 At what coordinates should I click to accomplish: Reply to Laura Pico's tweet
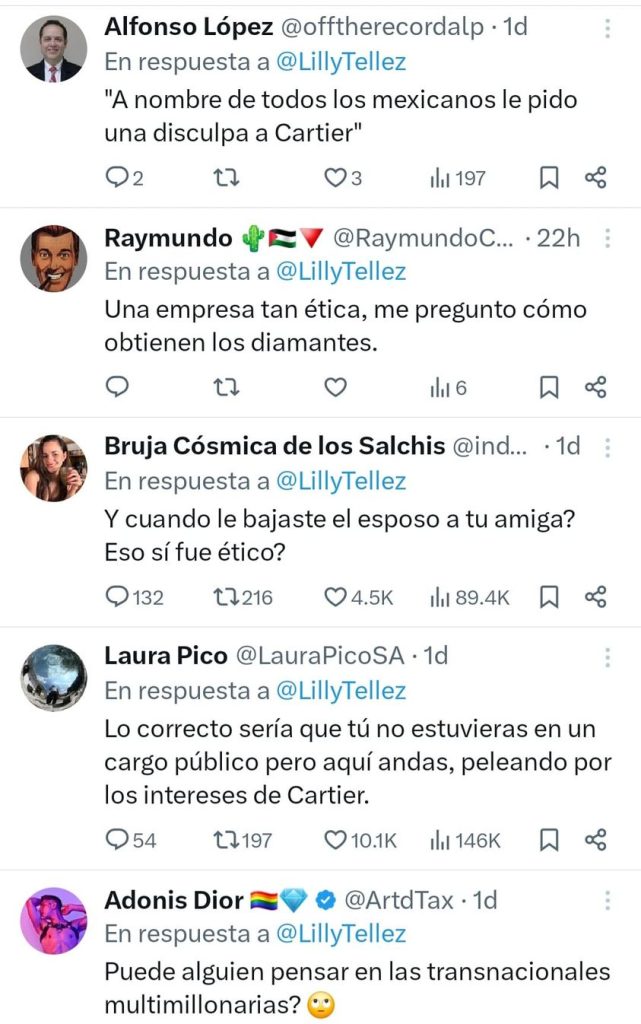118,840
